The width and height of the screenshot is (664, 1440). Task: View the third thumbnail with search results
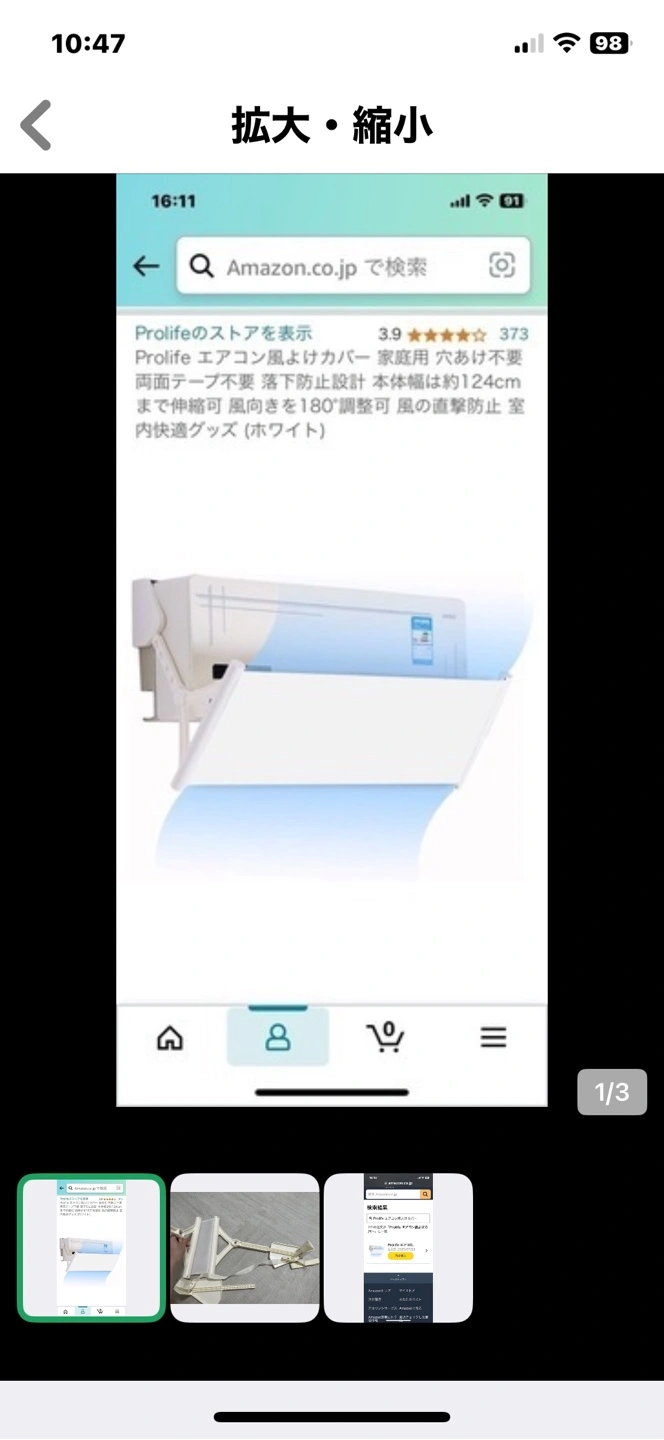pyautogui.click(x=398, y=1247)
